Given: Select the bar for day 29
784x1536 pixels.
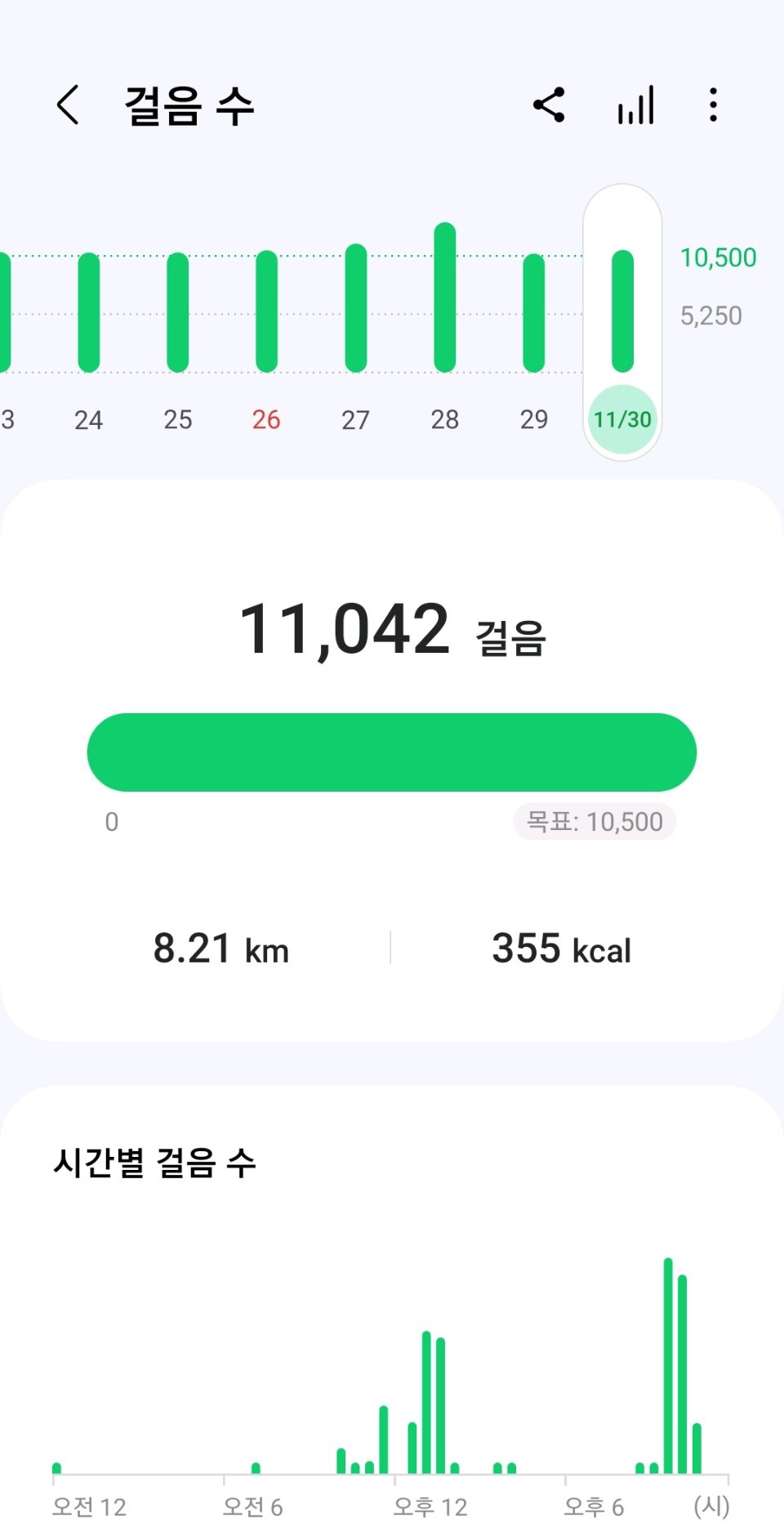Looking at the screenshot, I should tap(534, 313).
